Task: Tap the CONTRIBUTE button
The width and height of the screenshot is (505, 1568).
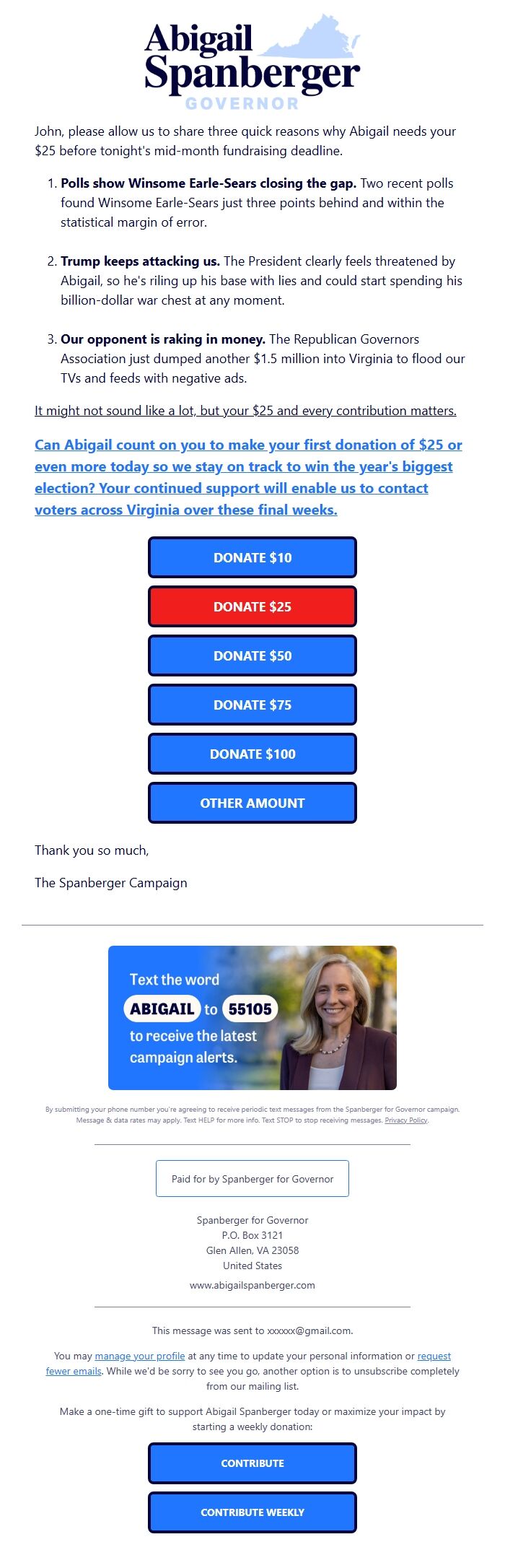Action: tap(252, 1463)
